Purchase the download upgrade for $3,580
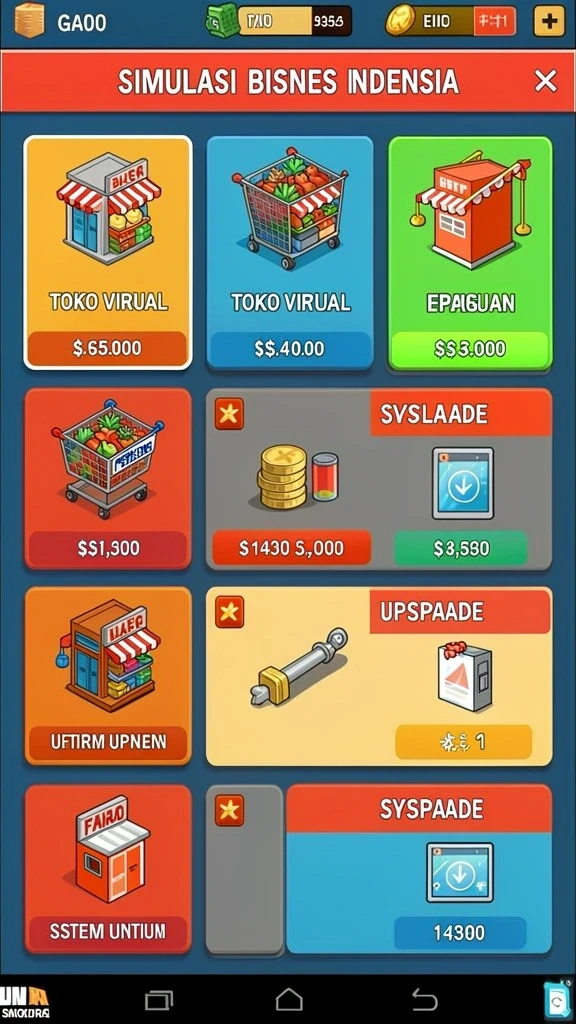The height and width of the screenshot is (1024, 576). [x=460, y=549]
